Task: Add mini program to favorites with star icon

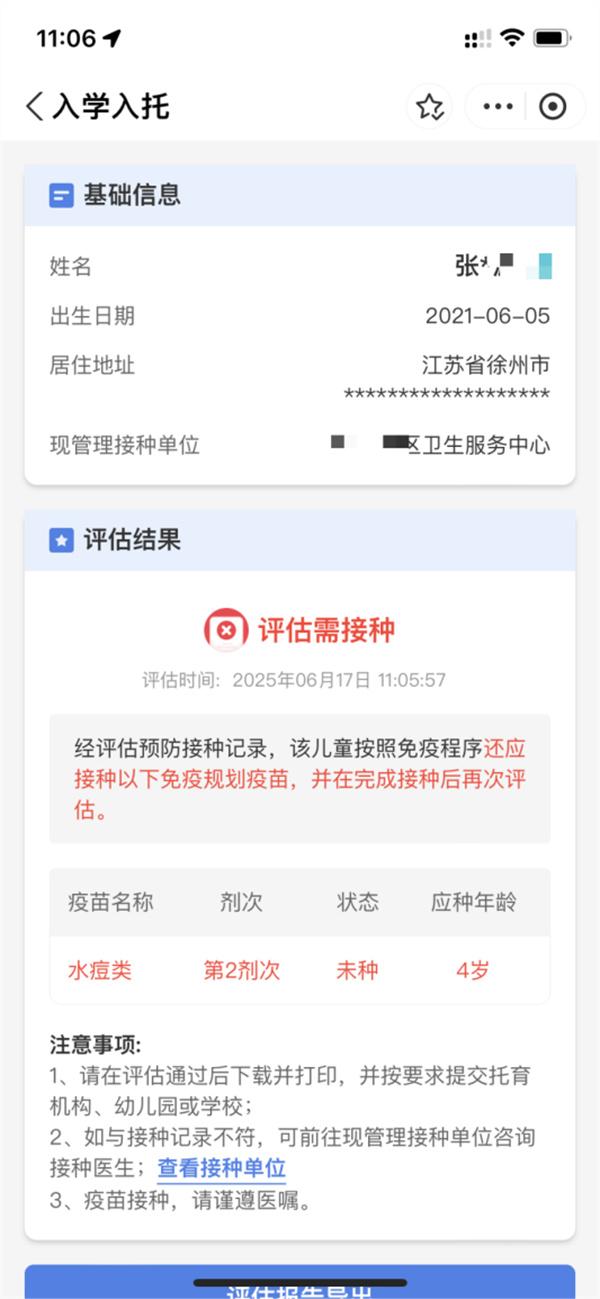Action: point(429,106)
